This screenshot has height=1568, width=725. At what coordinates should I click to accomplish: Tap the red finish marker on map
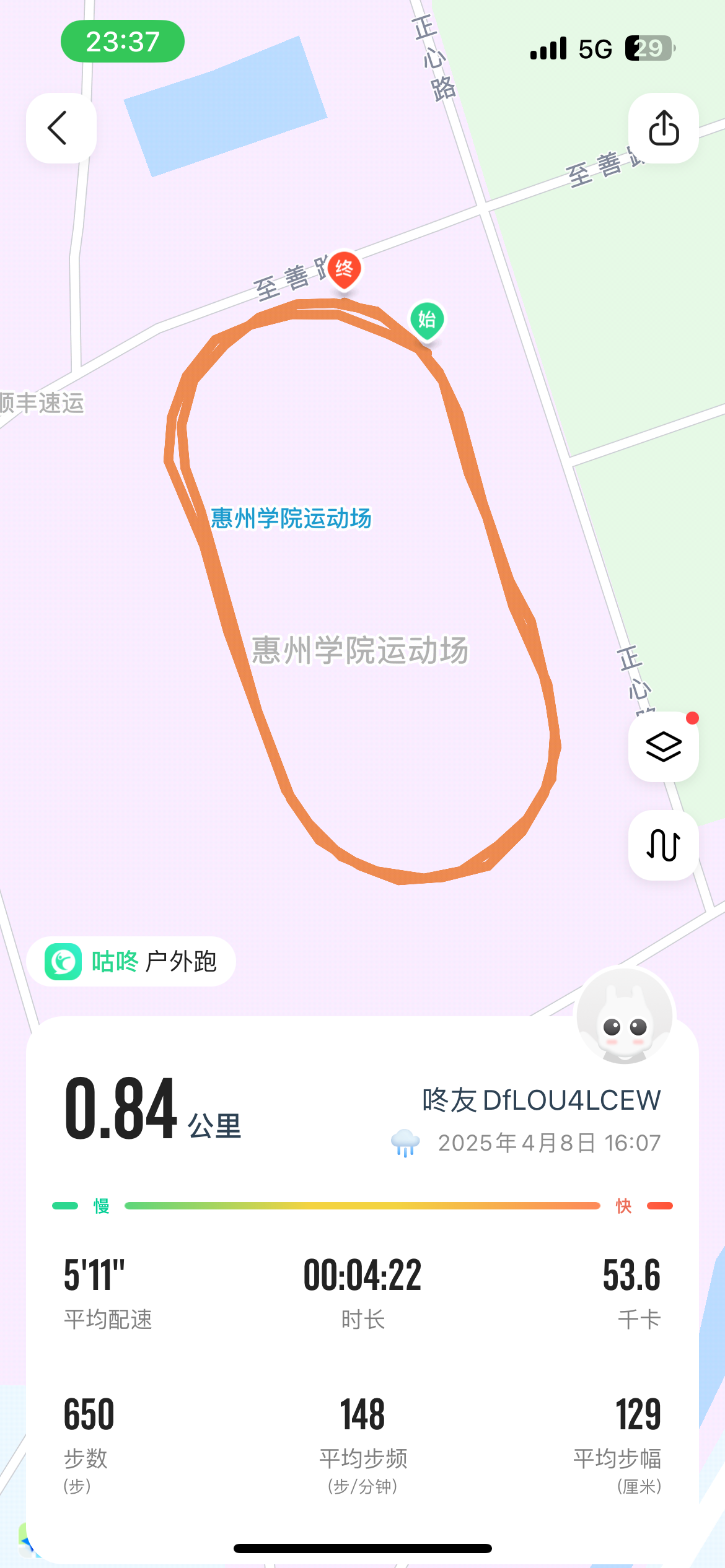344,271
